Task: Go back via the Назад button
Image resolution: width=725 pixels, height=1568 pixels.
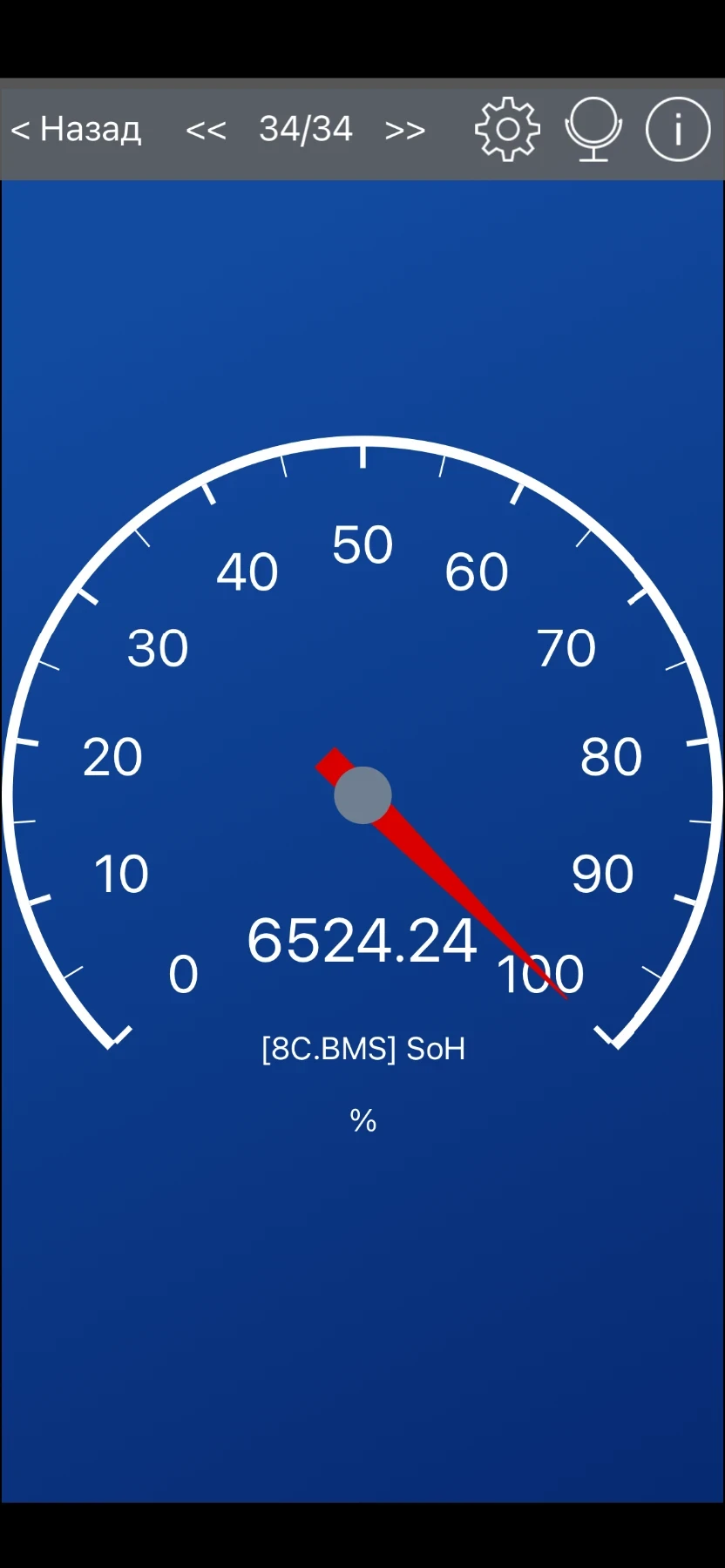Action: click(77, 130)
